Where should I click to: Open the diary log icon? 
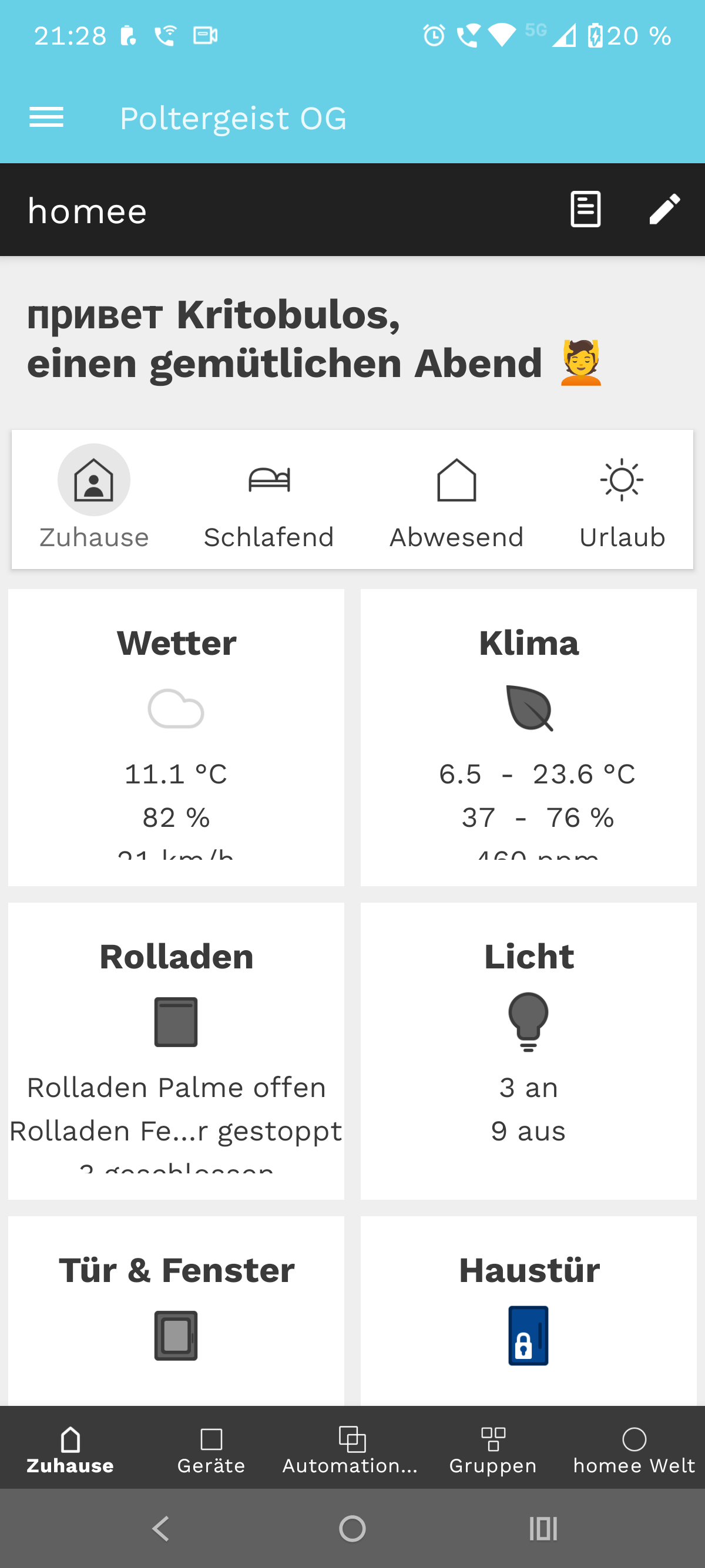tap(585, 210)
